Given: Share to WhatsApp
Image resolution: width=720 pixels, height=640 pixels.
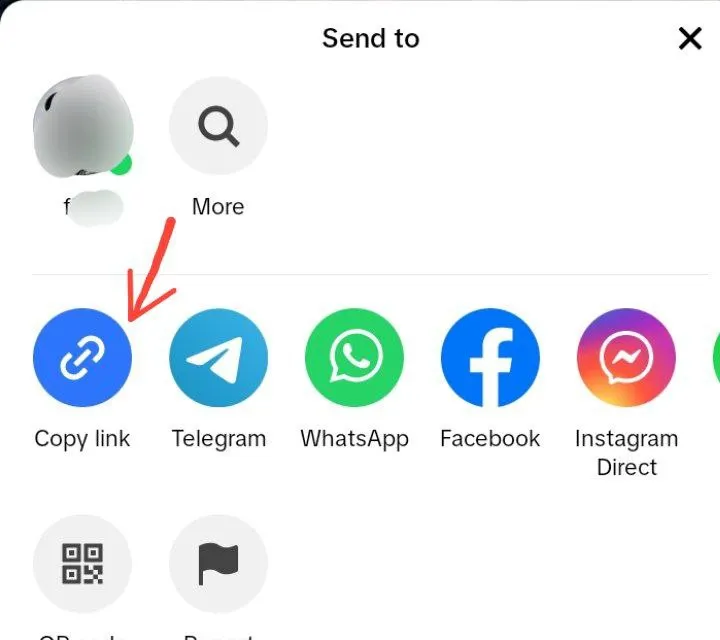Looking at the screenshot, I should pos(354,358).
